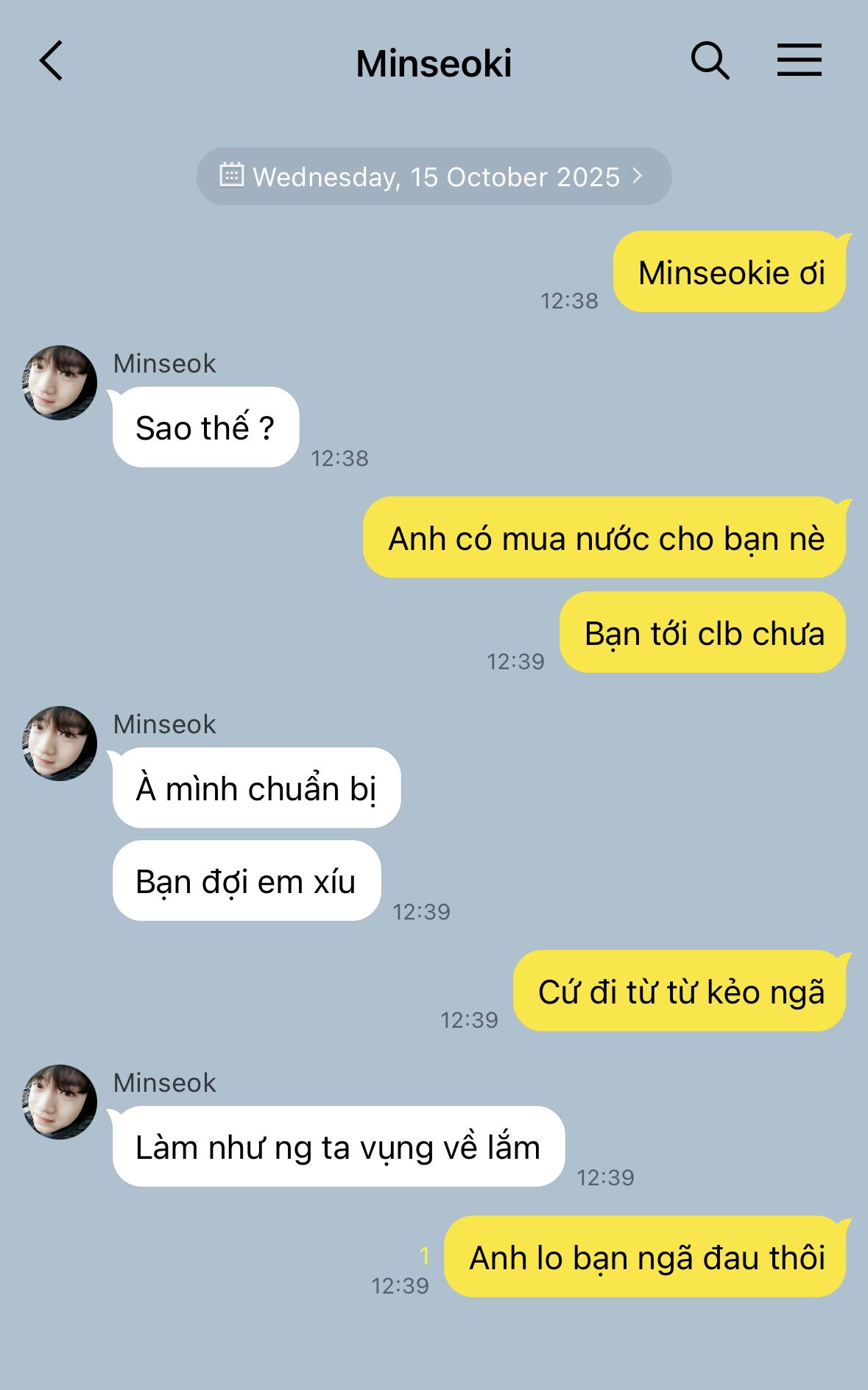Viewport: 868px width, 1390px height.
Task: Search within this conversation
Action: point(710,60)
